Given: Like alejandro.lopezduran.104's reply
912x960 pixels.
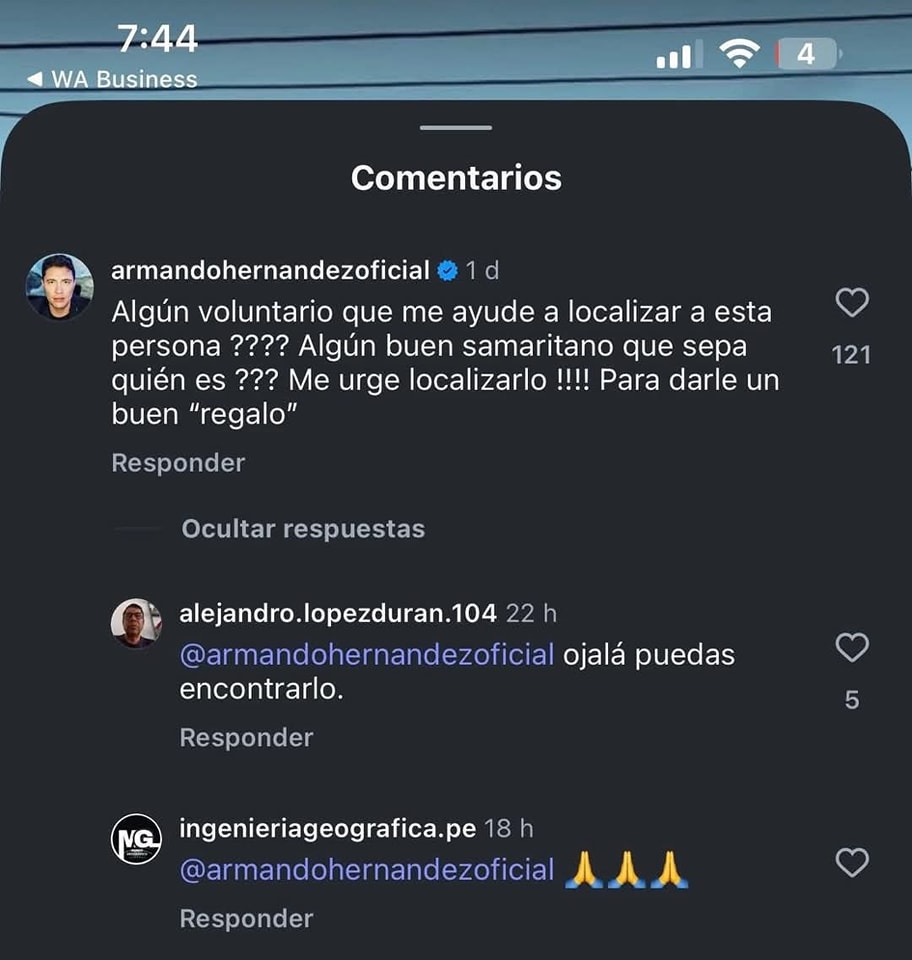Looking at the screenshot, I should coord(851,648).
